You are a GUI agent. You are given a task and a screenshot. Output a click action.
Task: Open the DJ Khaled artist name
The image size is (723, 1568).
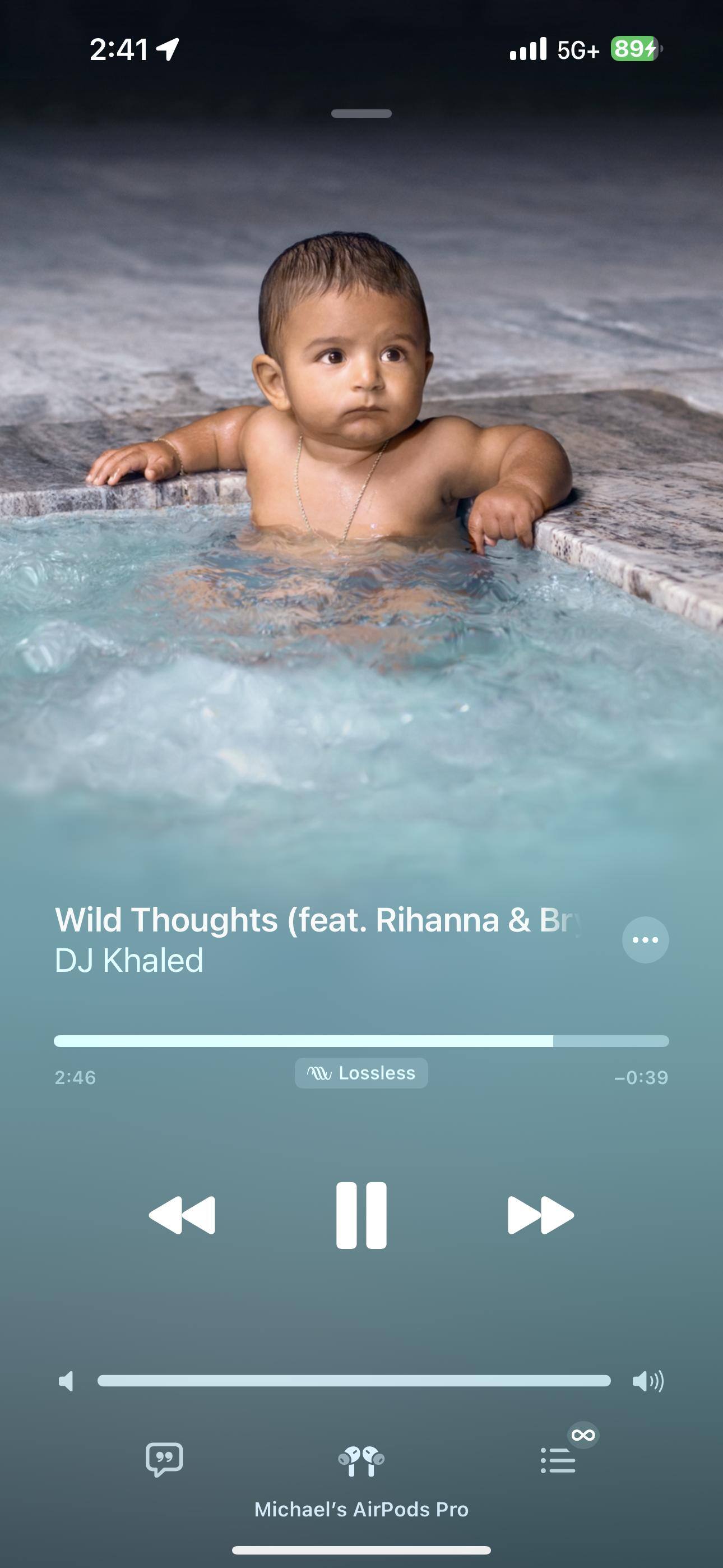pos(129,961)
